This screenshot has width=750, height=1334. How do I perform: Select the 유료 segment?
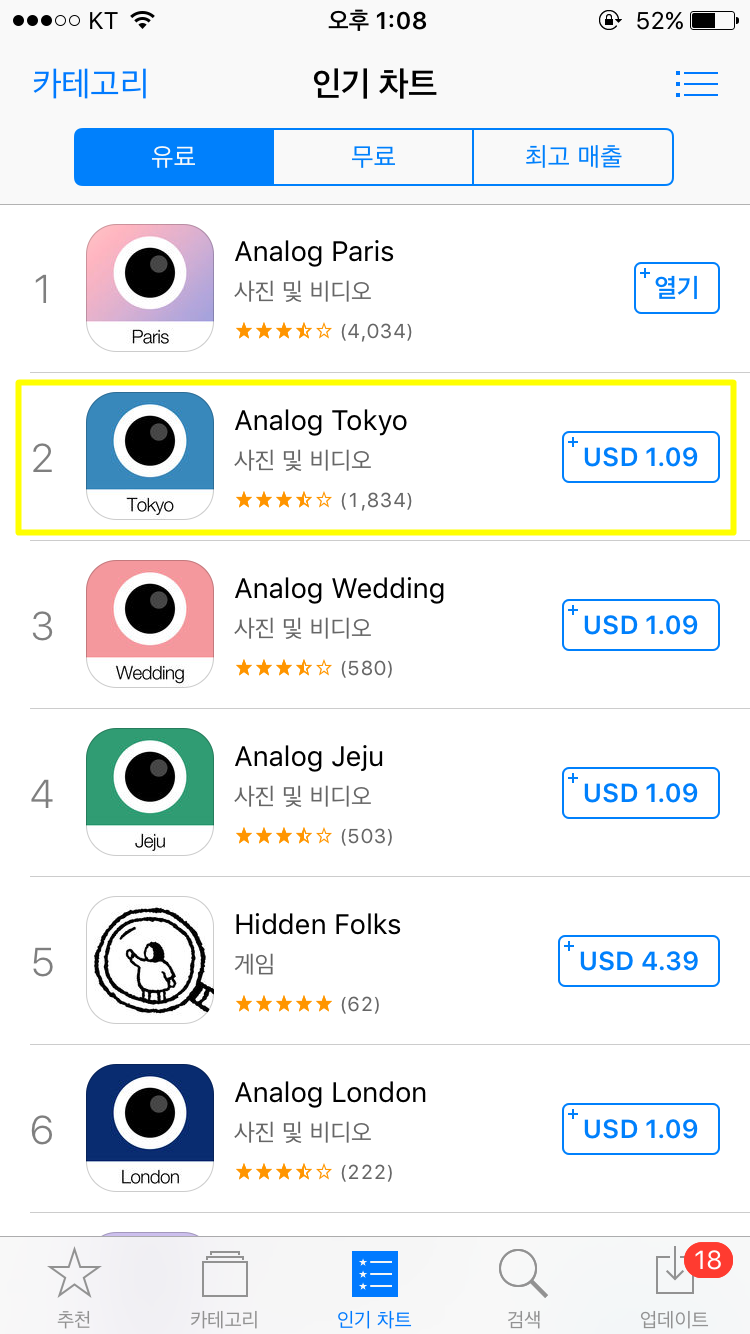(174, 156)
